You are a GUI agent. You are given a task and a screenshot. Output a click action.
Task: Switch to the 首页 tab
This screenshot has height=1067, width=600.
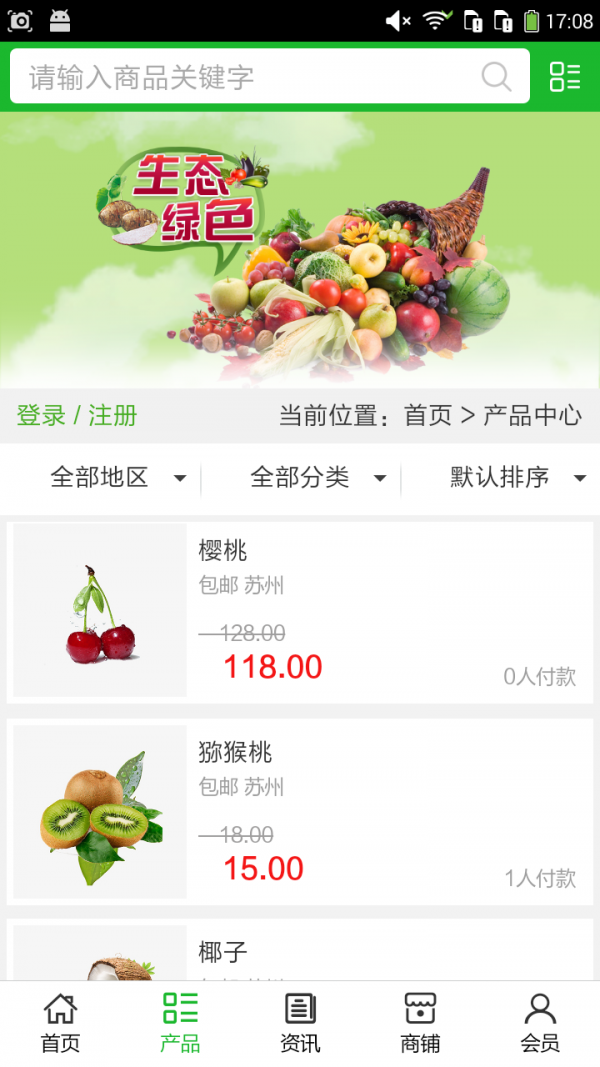point(60,1024)
